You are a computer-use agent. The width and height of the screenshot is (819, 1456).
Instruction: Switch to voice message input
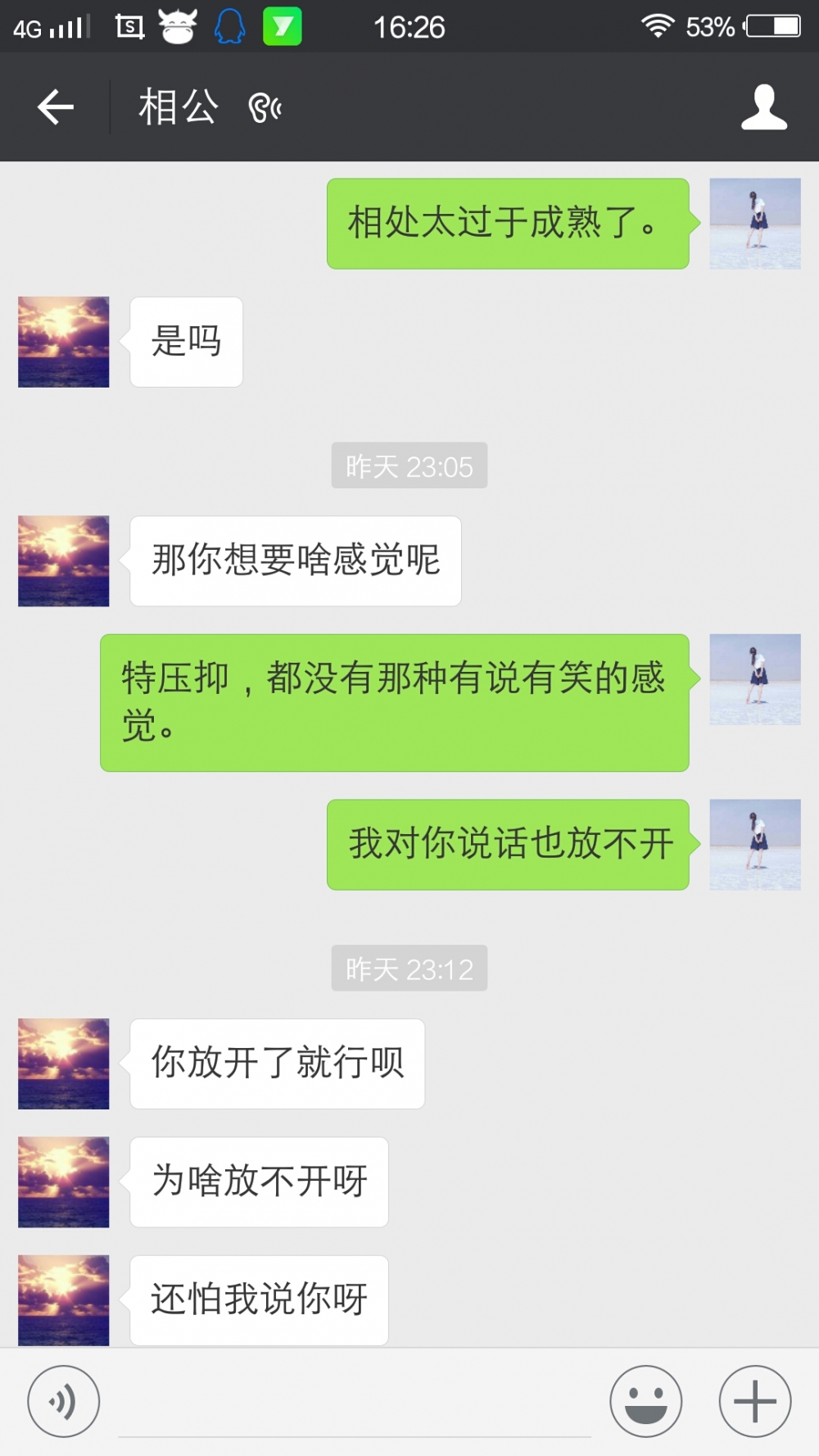coord(64,1401)
